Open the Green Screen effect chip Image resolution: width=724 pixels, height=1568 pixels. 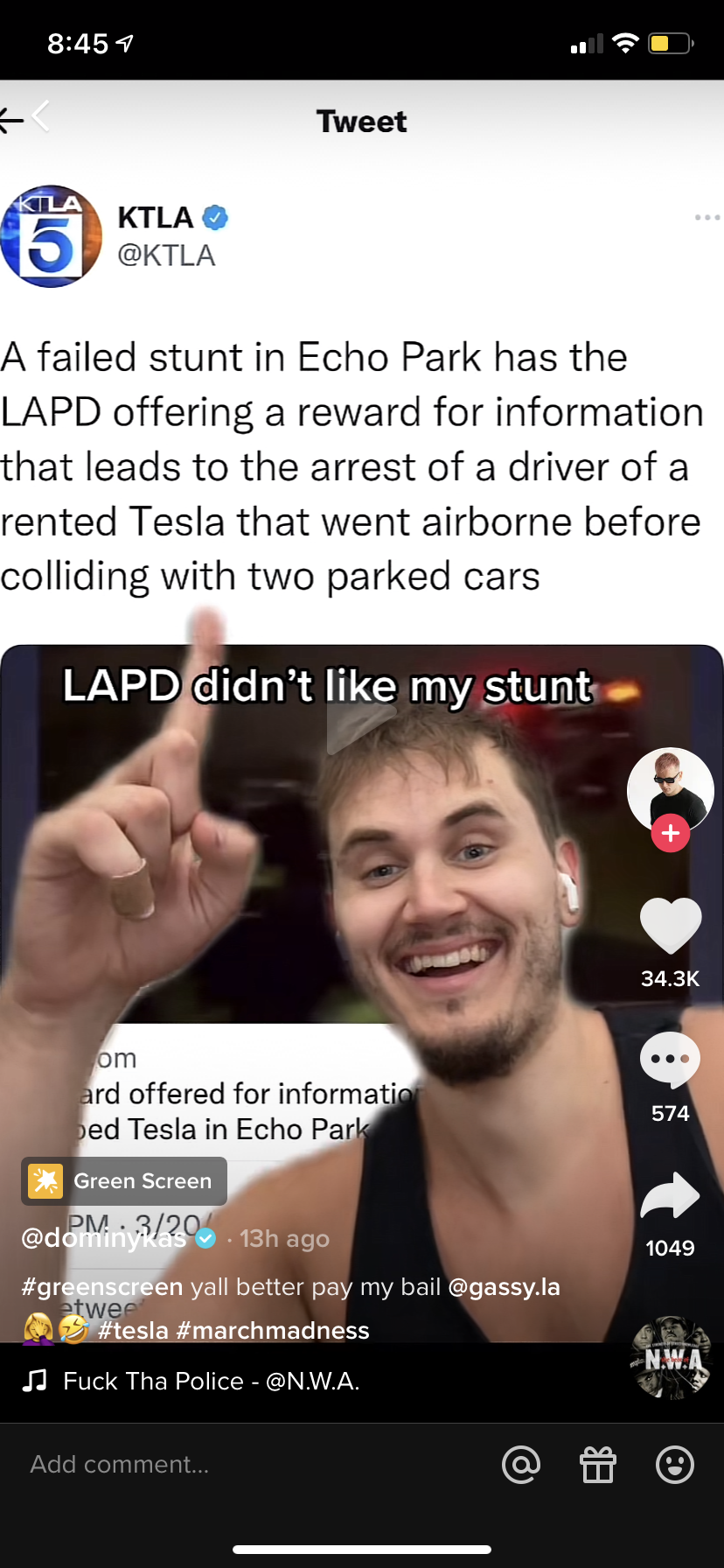[124, 1181]
